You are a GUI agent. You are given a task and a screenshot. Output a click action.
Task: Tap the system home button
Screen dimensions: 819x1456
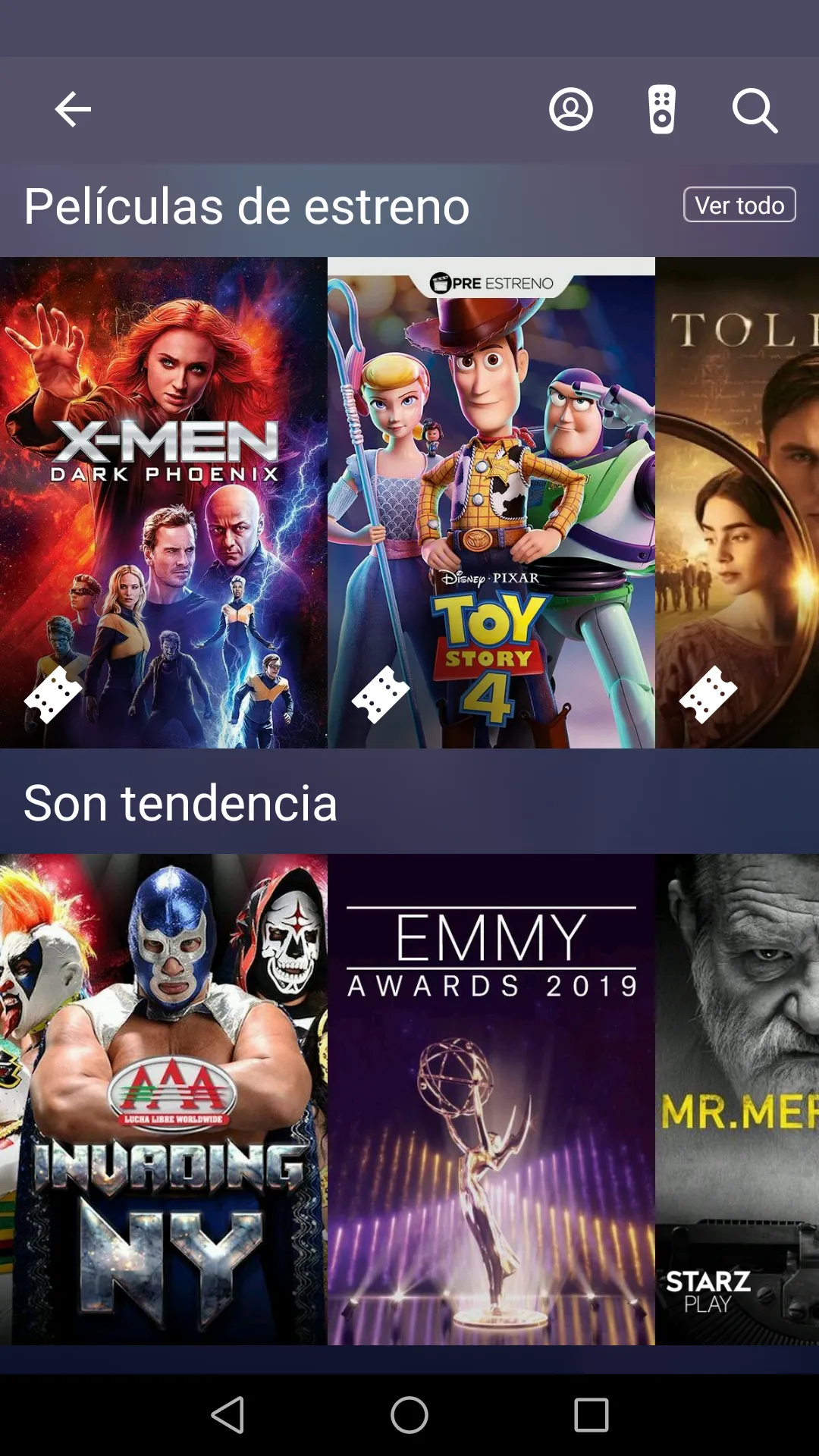[409, 1415]
